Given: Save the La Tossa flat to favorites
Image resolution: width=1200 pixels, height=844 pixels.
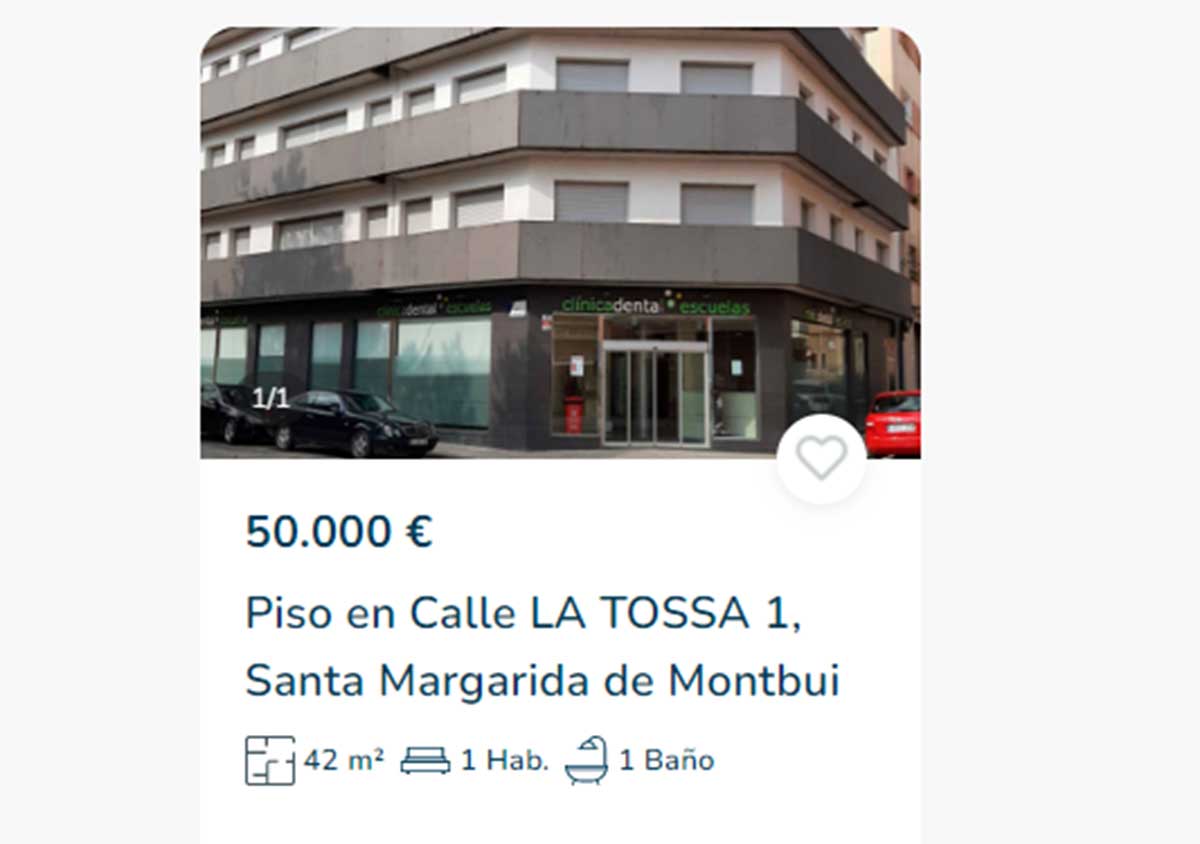Looking at the screenshot, I should click(x=821, y=459).
